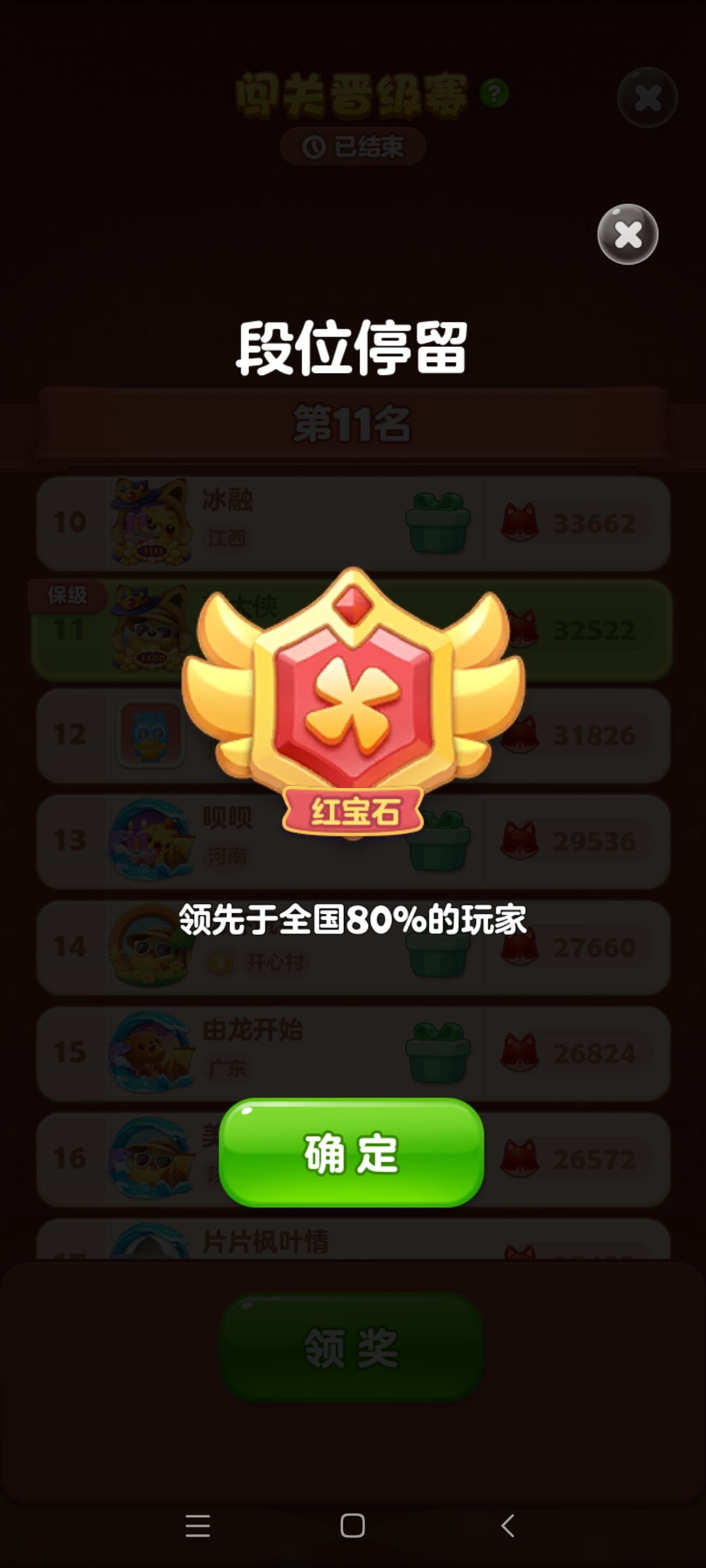This screenshot has width=706, height=1568.
Task: Confirm with the green 确定 button
Action: tap(352, 1152)
